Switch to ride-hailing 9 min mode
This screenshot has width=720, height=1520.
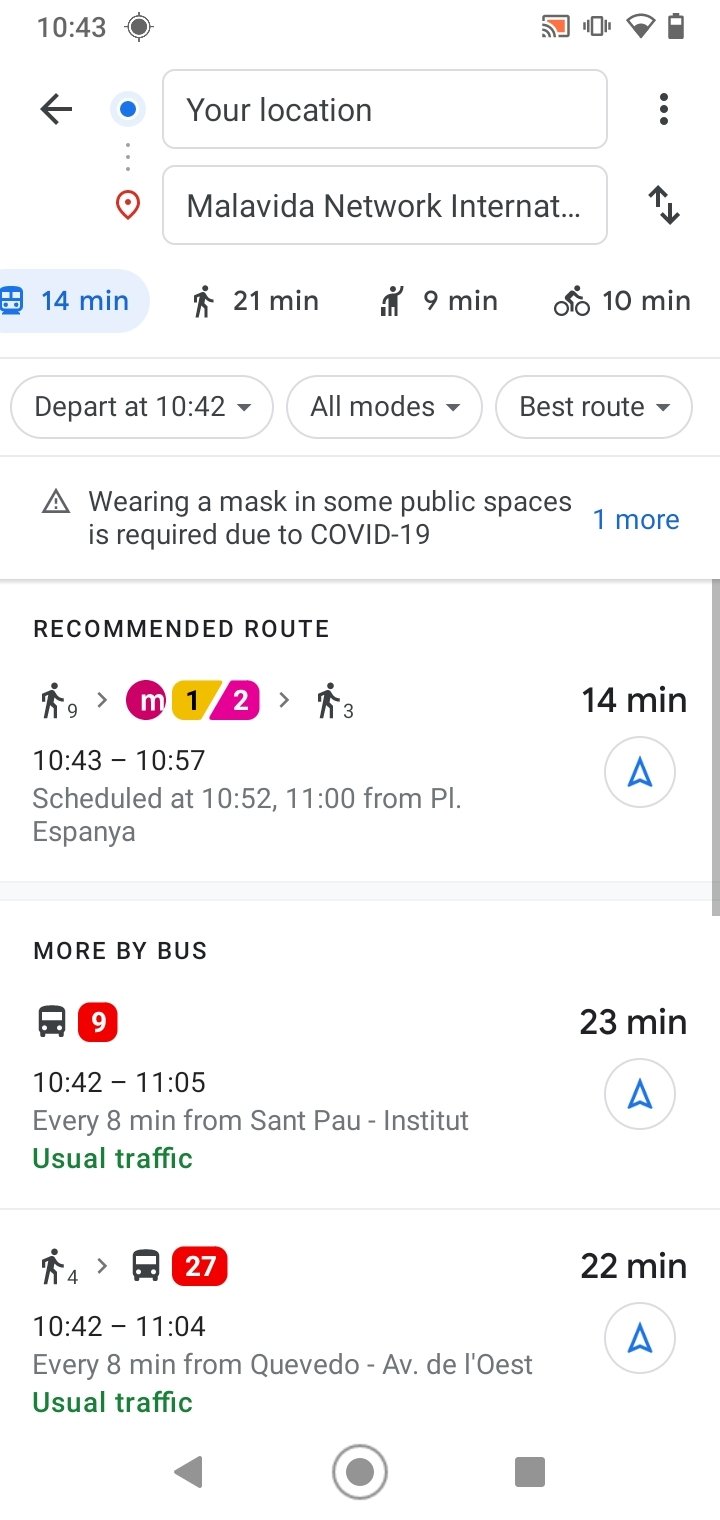click(x=438, y=300)
